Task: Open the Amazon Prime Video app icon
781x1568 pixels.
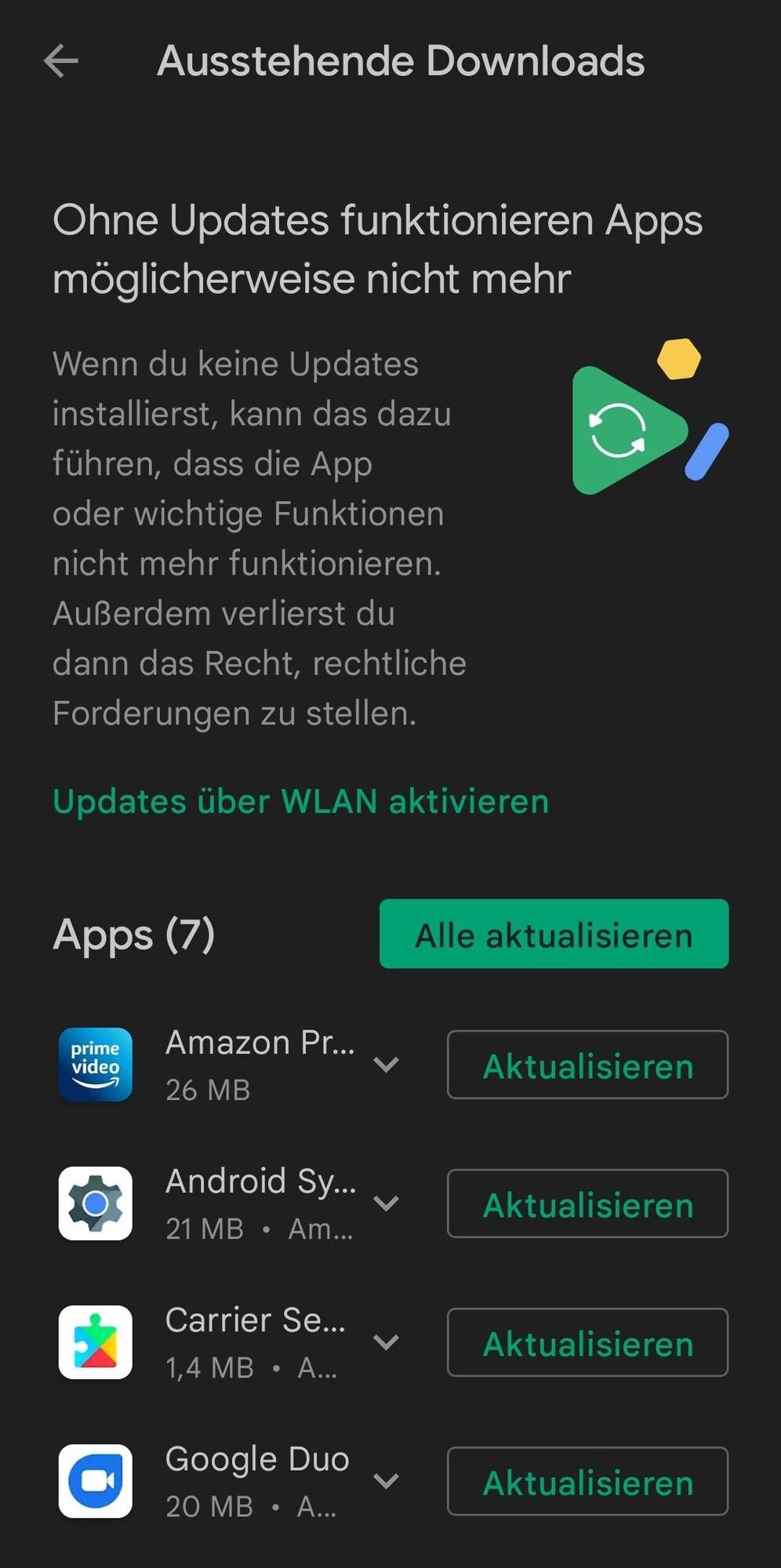Action: tap(96, 1065)
